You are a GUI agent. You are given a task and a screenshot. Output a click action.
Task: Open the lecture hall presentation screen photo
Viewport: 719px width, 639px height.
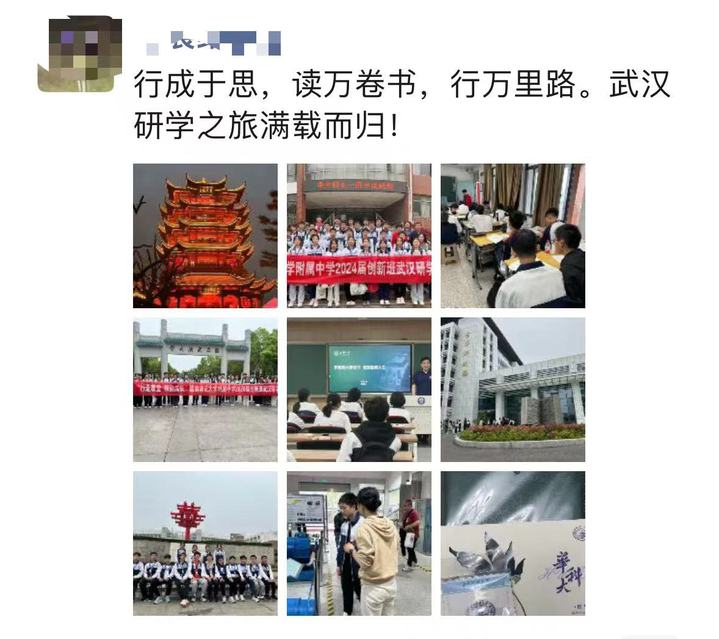359,390
